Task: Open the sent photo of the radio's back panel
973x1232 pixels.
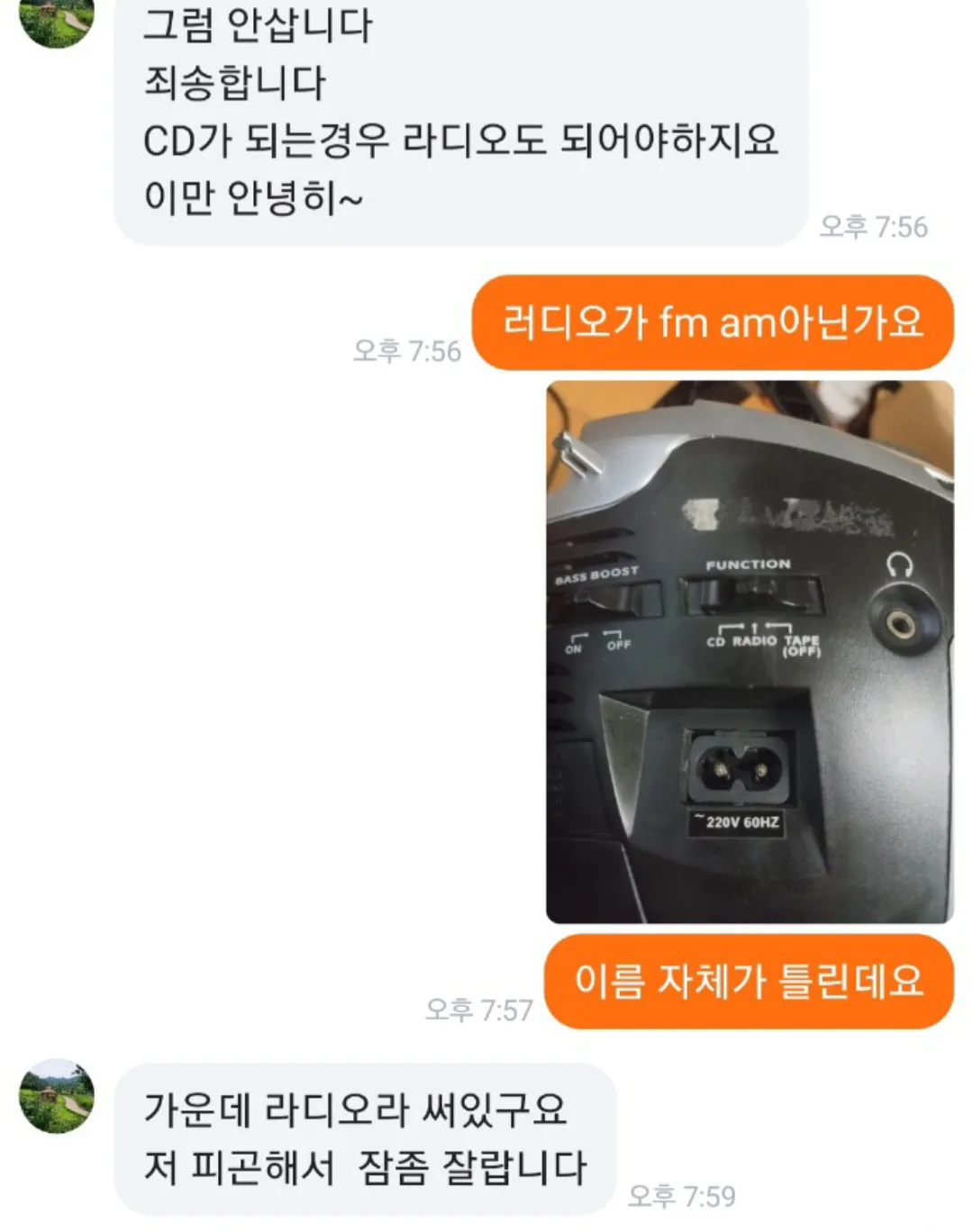Action: [750, 652]
